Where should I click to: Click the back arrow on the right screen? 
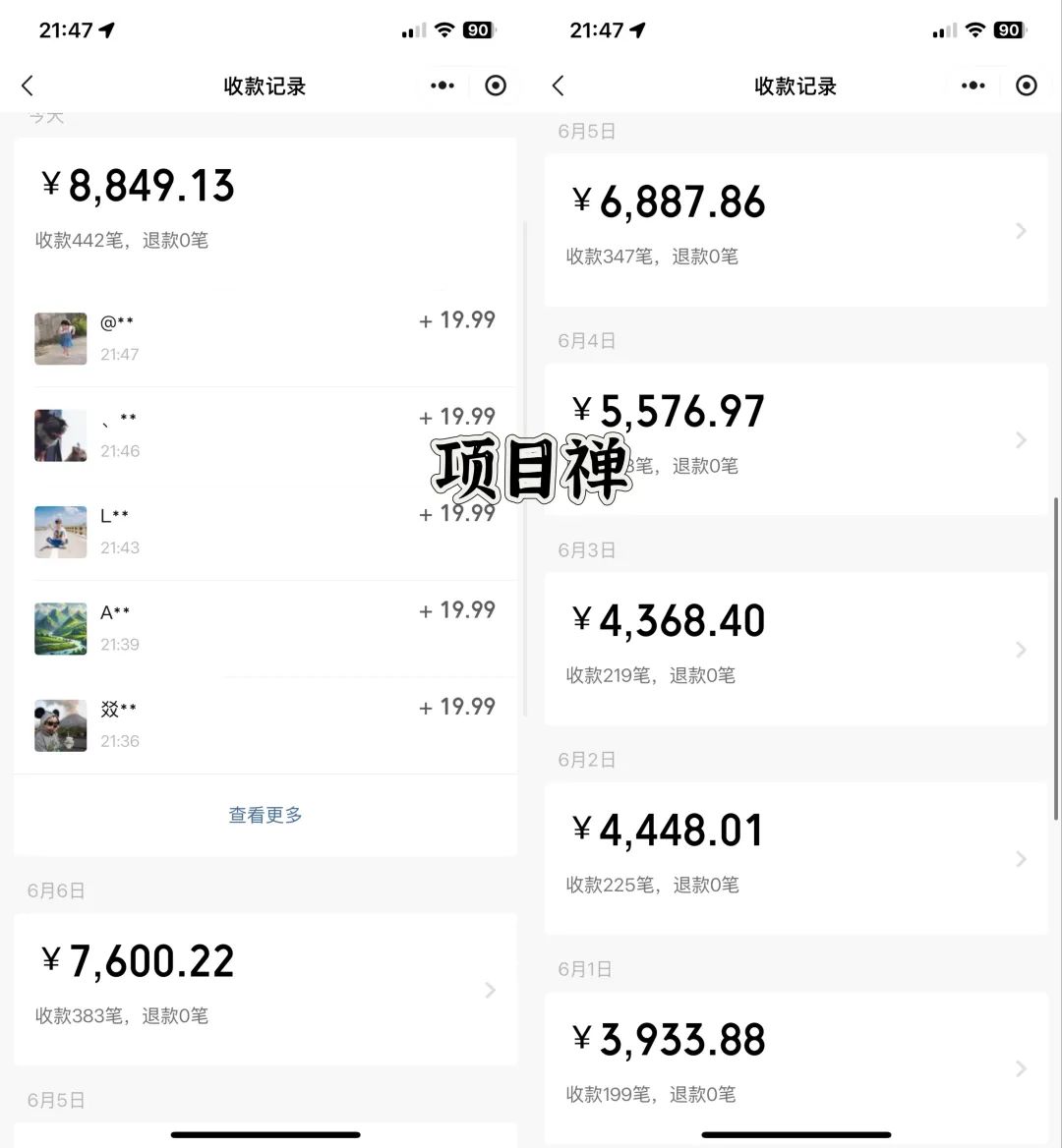(x=558, y=86)
